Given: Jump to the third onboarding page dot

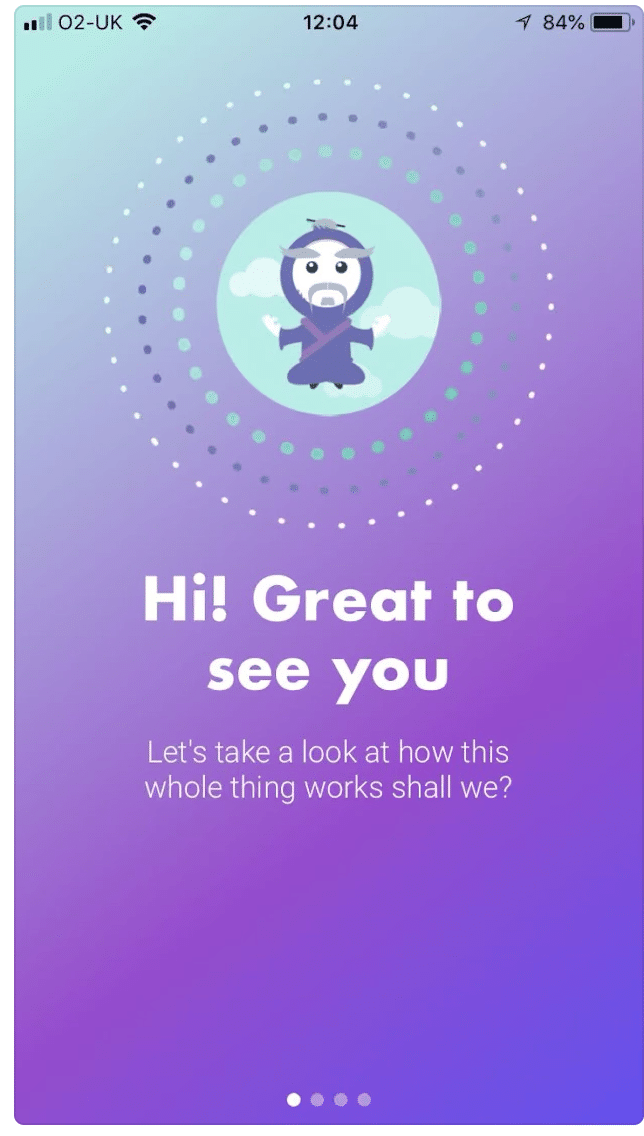Looking at the screenshot, I should pos(340,1100).
